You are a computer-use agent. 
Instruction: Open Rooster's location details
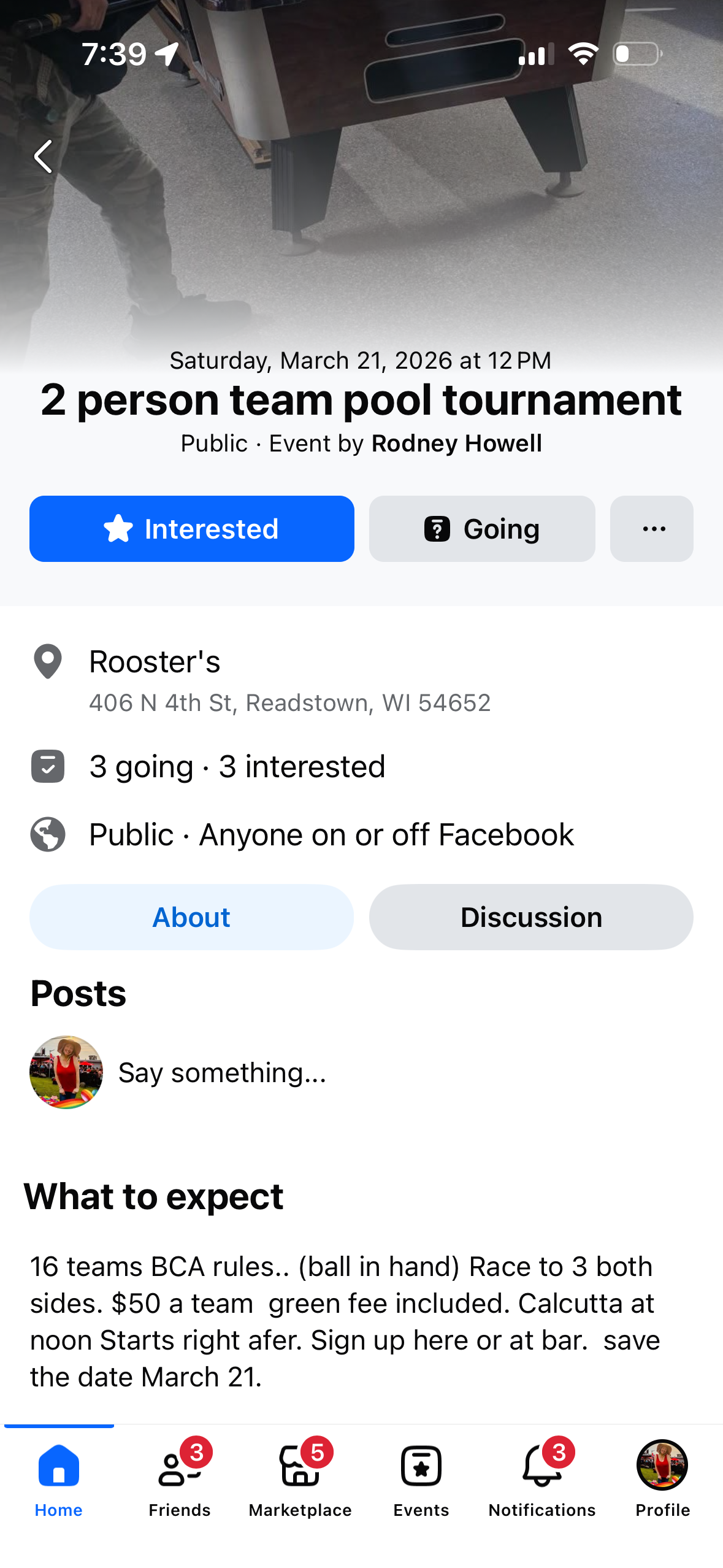click(x=155, y=663)
